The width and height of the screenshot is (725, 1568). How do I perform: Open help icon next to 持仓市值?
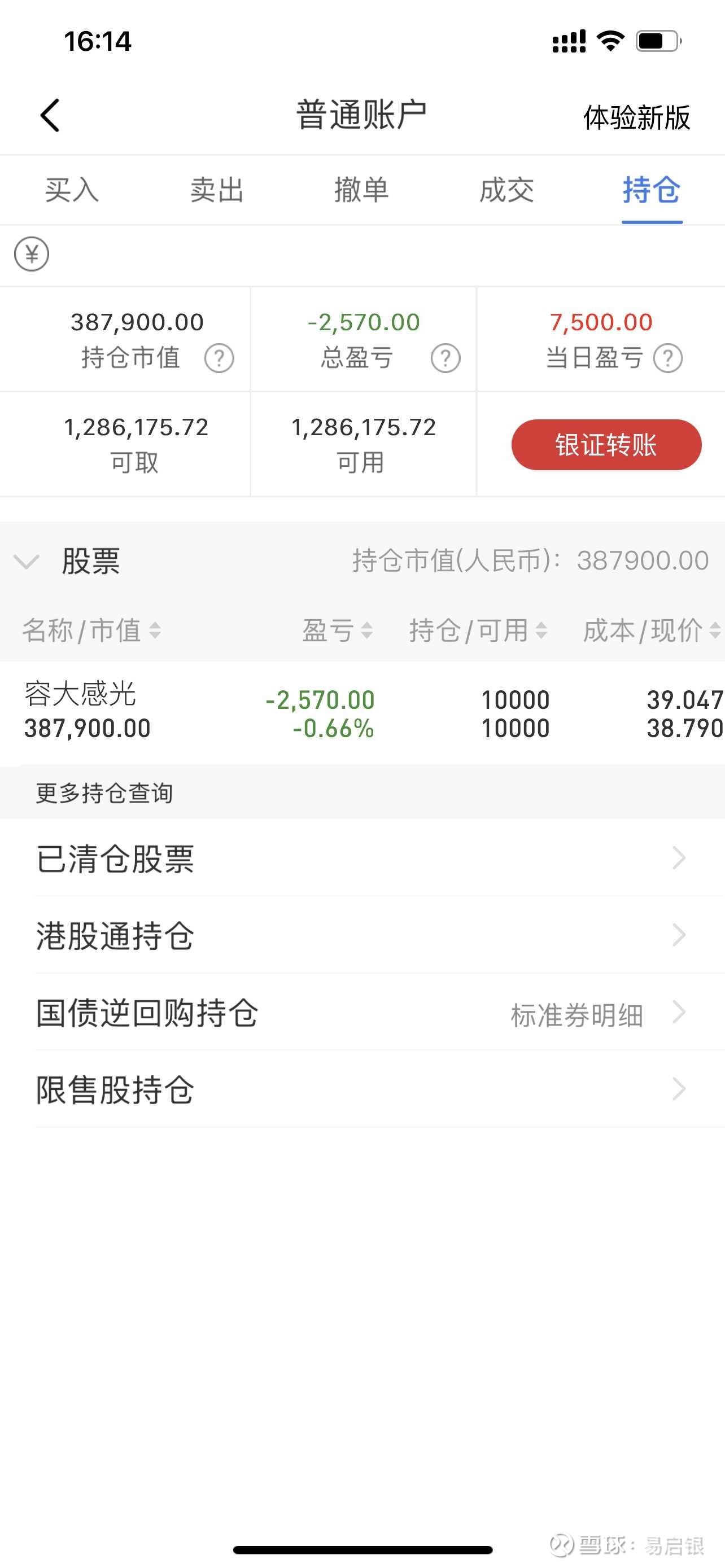pyautogui.click(x=219, y=358)
